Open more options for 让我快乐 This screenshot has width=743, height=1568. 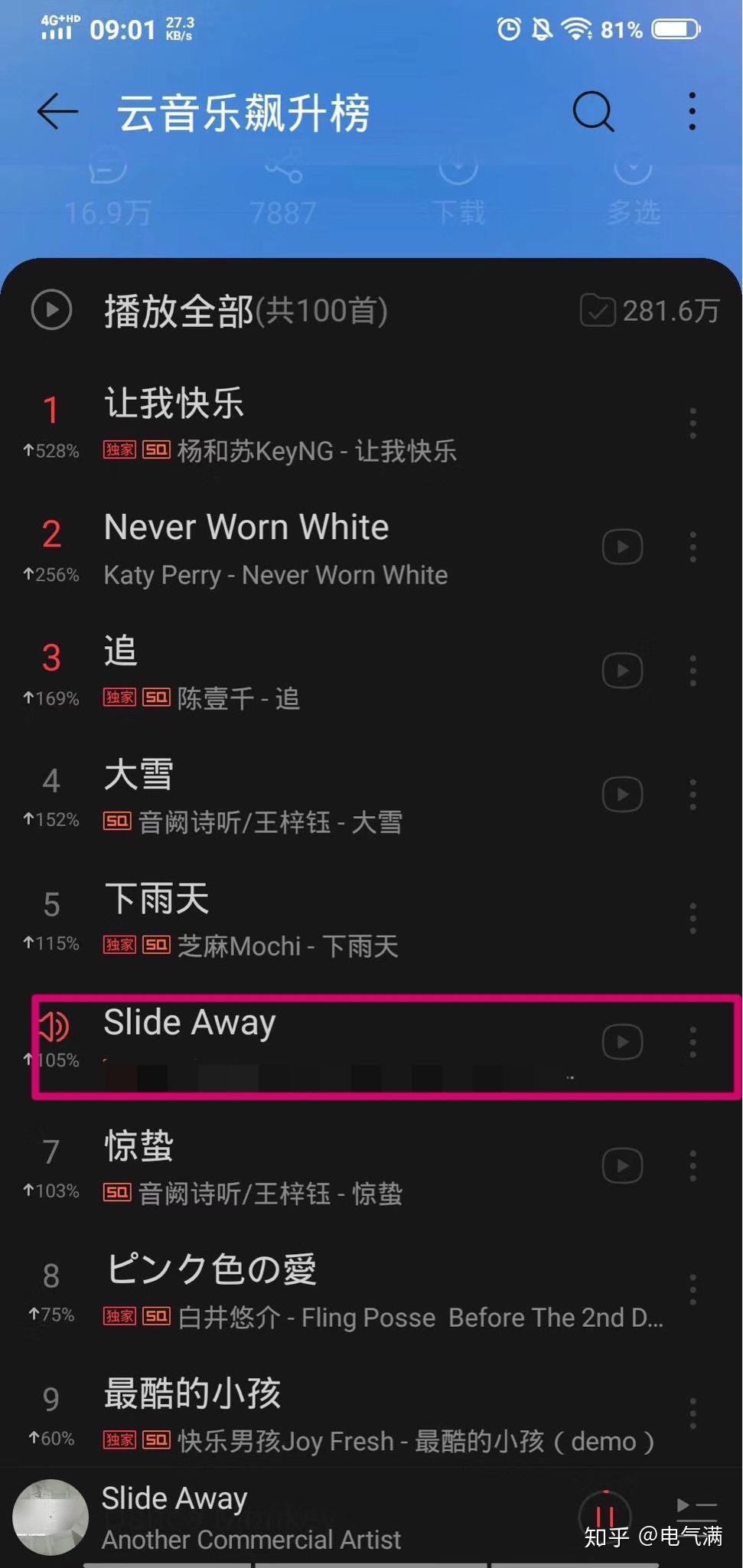click(x=692, y=423)
